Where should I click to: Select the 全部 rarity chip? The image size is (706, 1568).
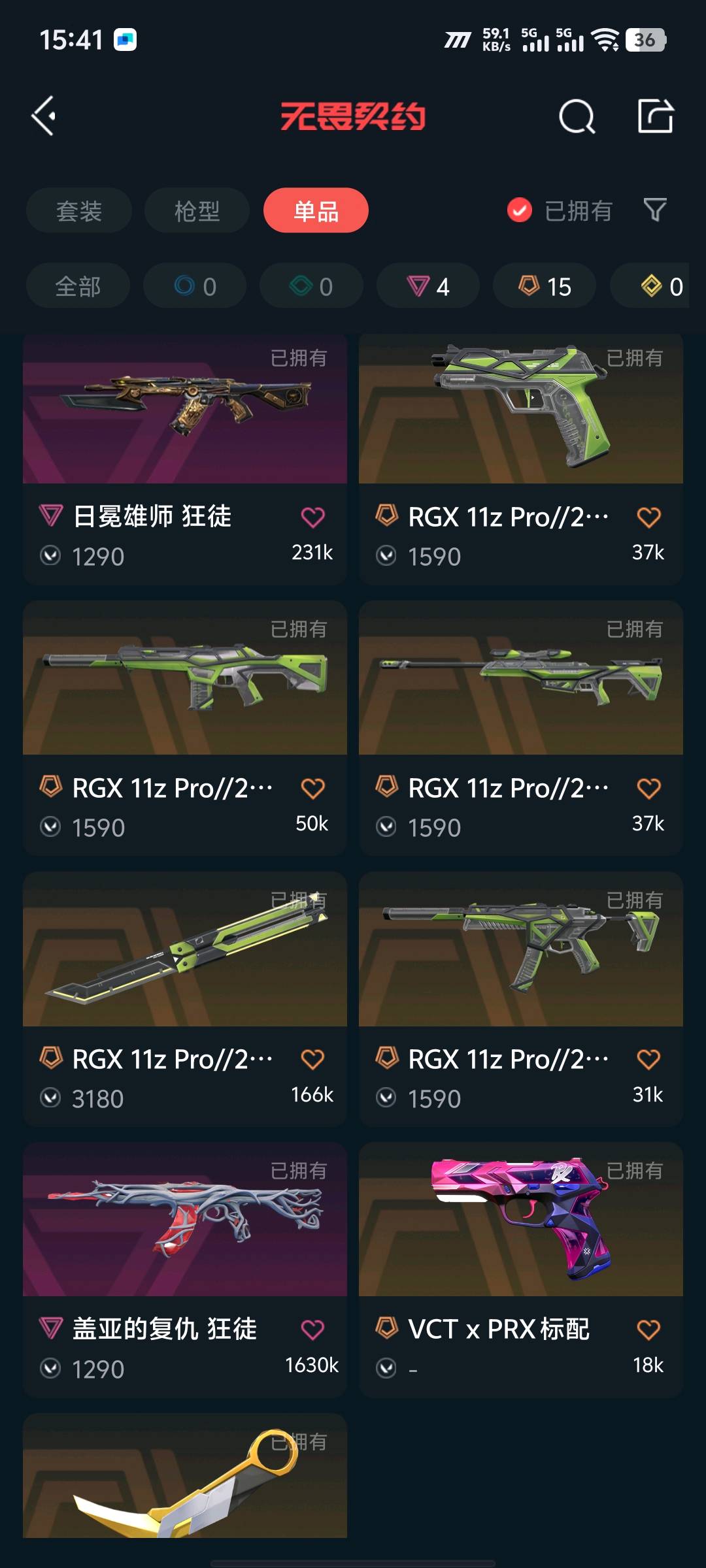click(x=78, y=286)
